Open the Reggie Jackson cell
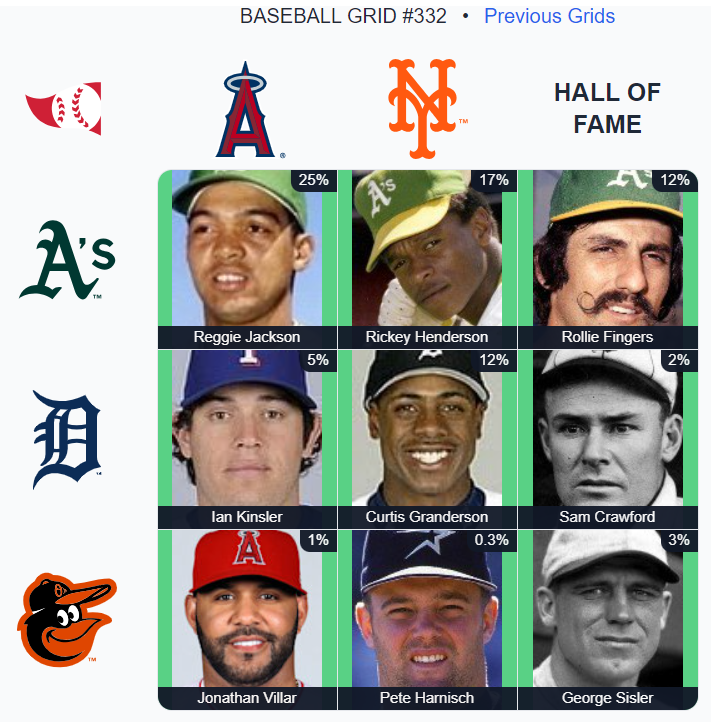The image size is (711, 722). pyautogui.click(x=247, y=258)
